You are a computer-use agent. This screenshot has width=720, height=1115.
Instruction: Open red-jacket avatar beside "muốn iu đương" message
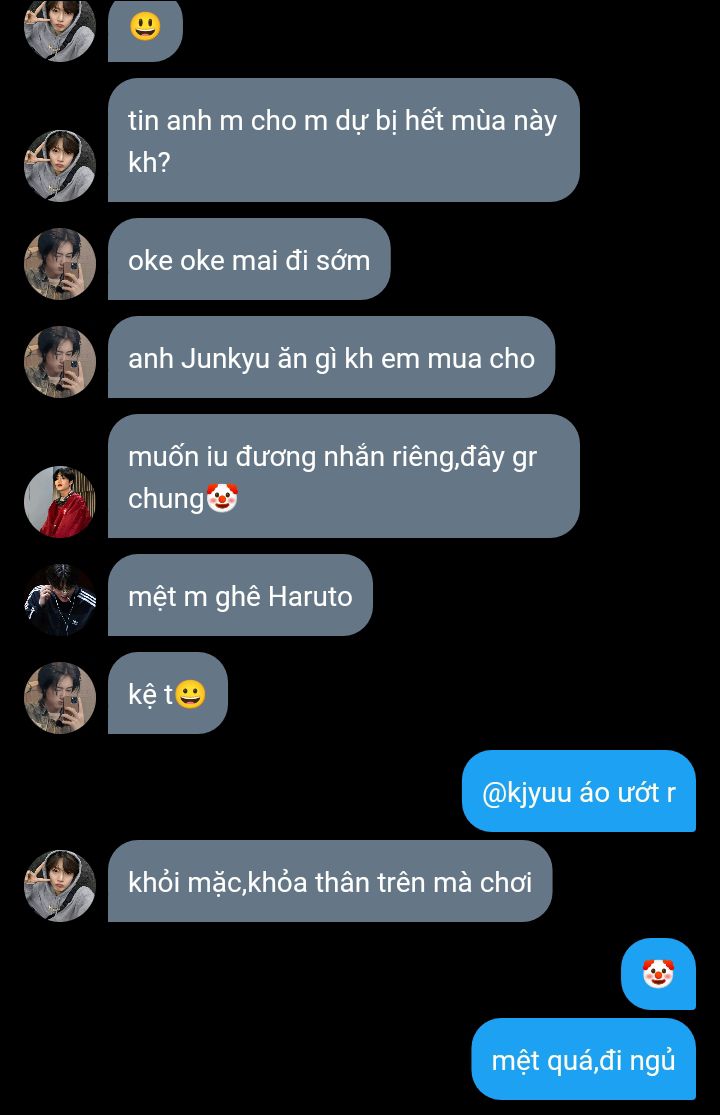(x=60, y=502)
